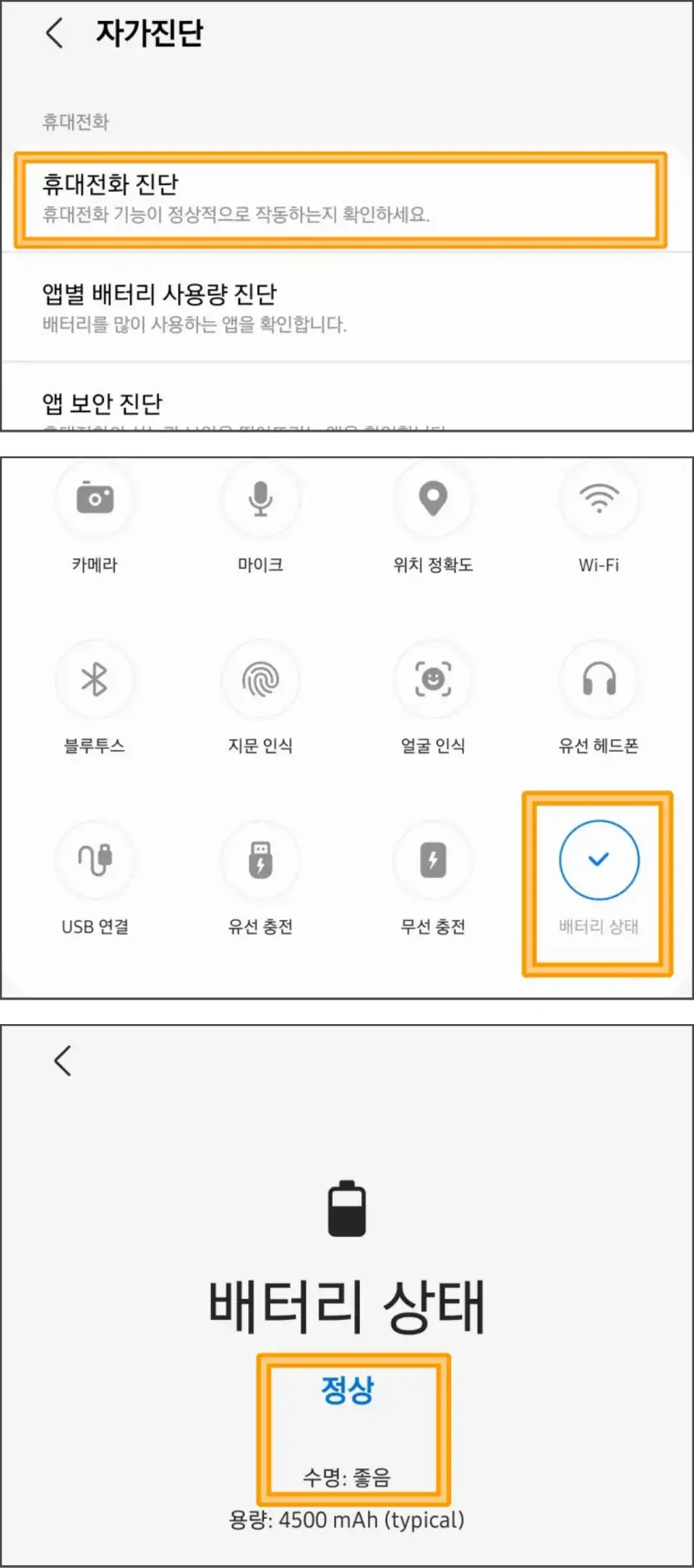Tap the 수명: 좋음 battery lifespan text

click(347, 1475)
